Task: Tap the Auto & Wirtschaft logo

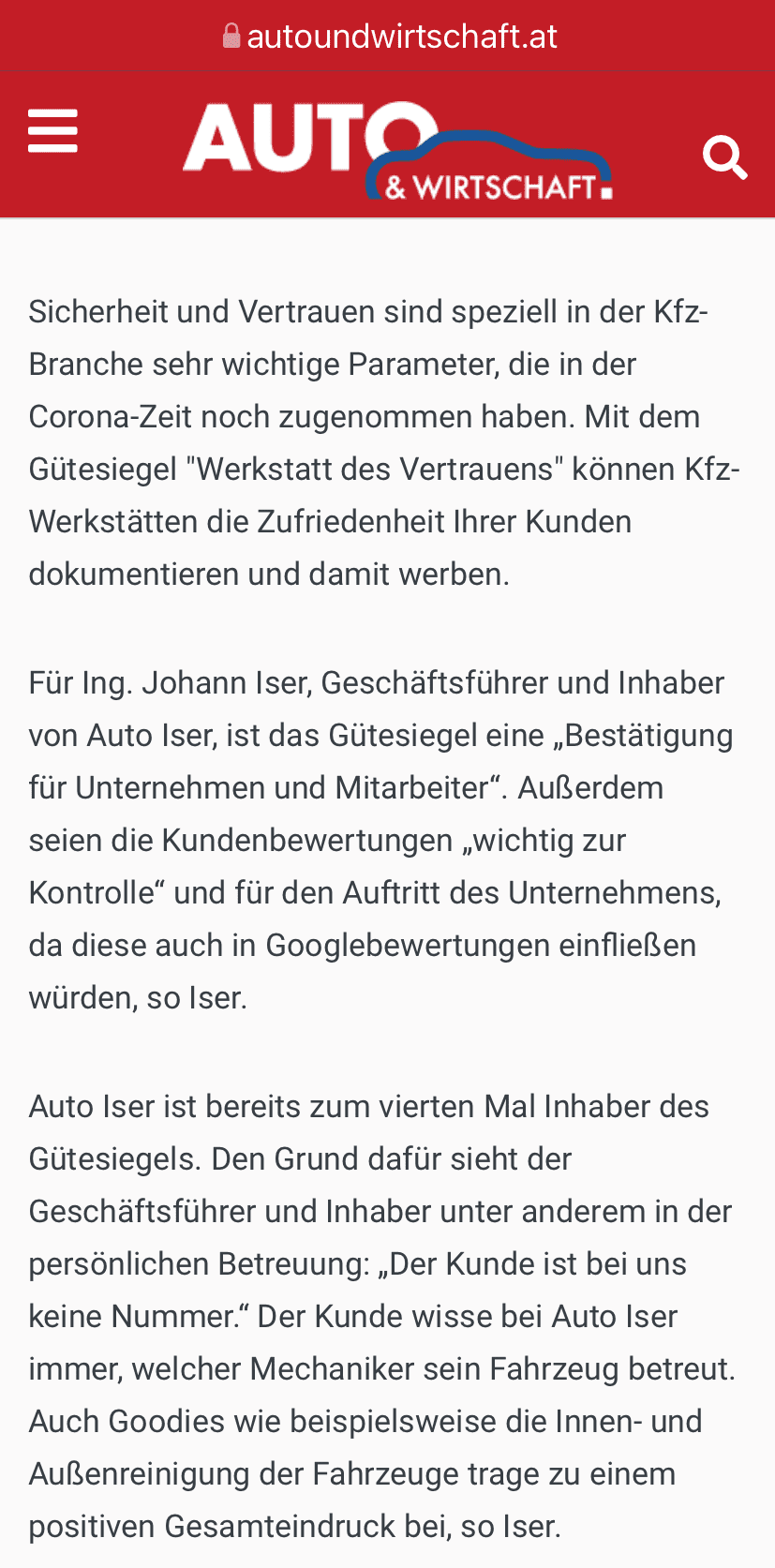Action: pos(397,150)
